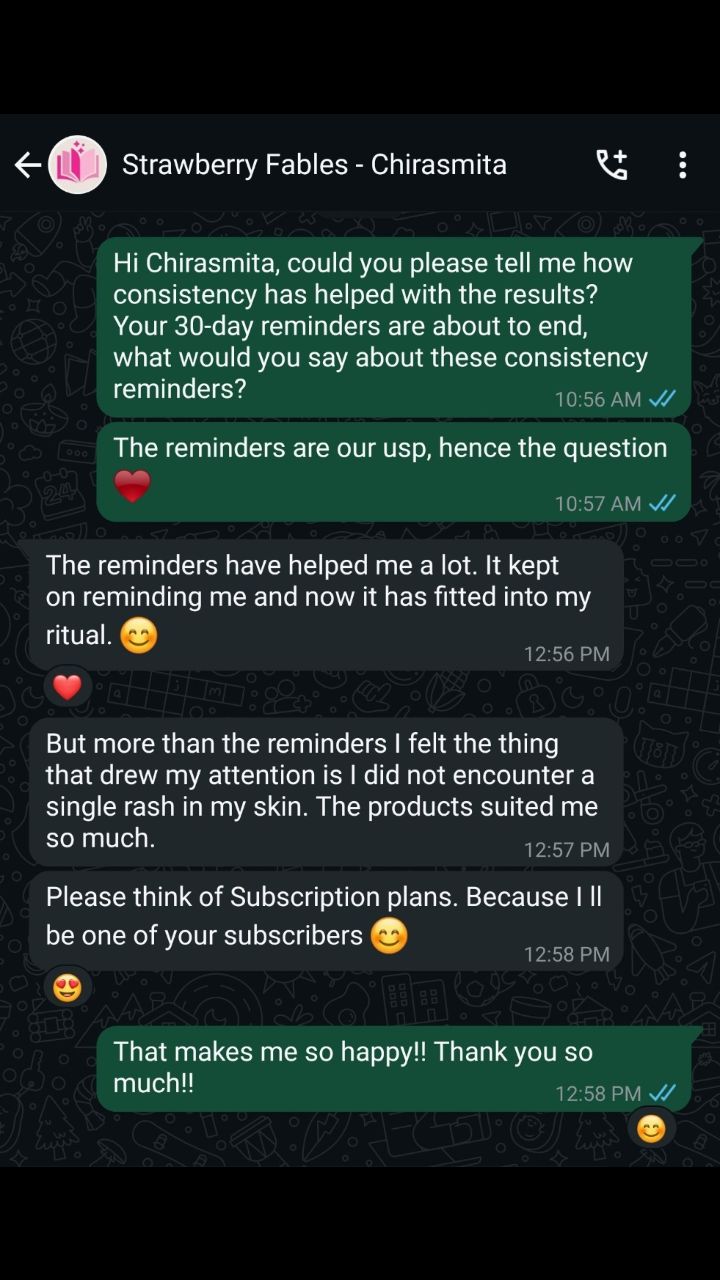Screen dimensions: 720x1280
Task: Select the message about subscription plans
Action: click(330, 916)
